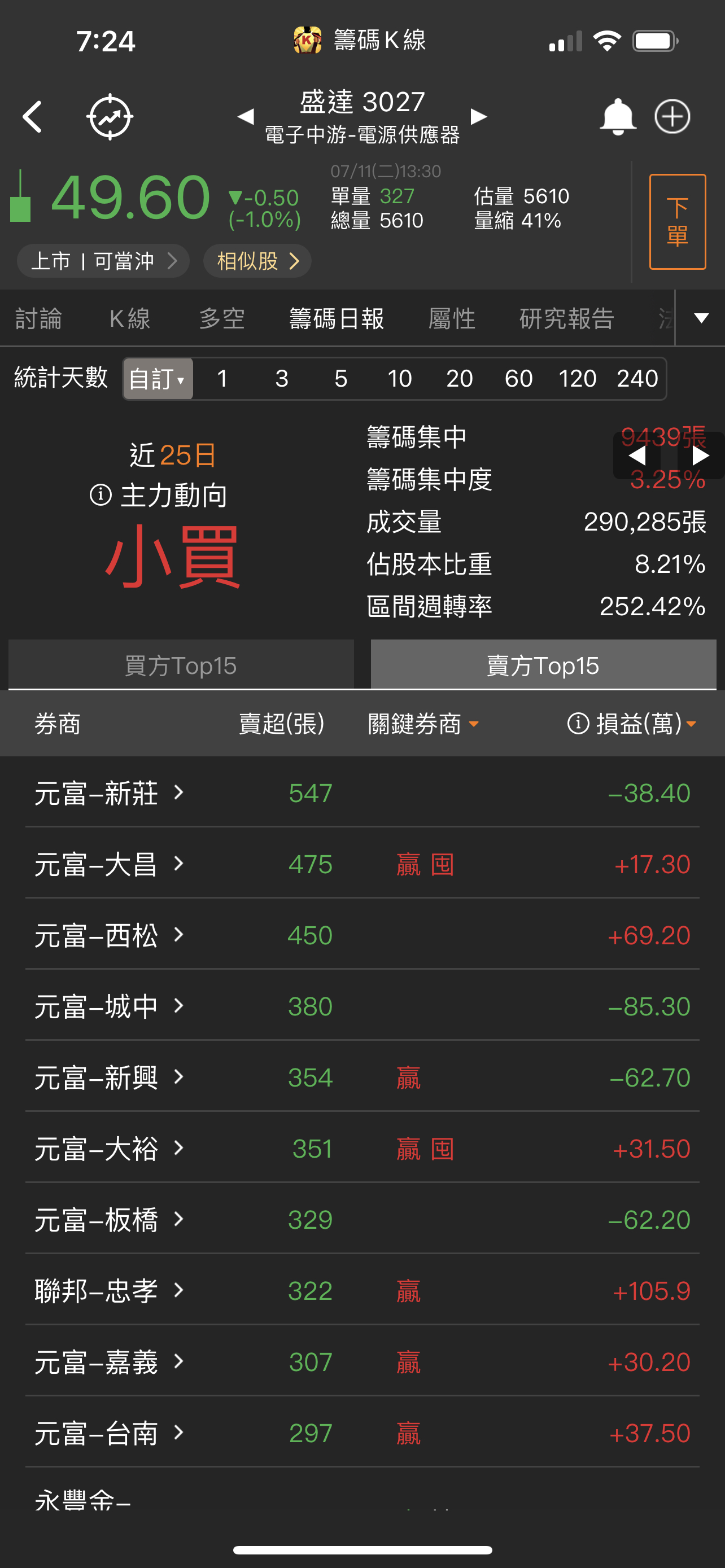Open broker 元富-新莊 details
Screen dimensions: 725x1568
362,792
